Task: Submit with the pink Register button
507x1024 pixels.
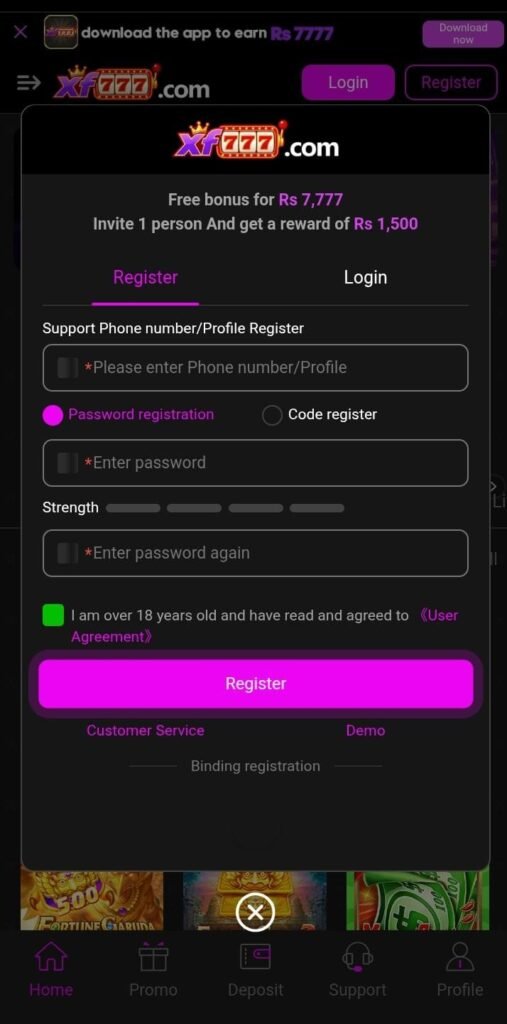Action: pyautogui.click(x=255, y=684)
